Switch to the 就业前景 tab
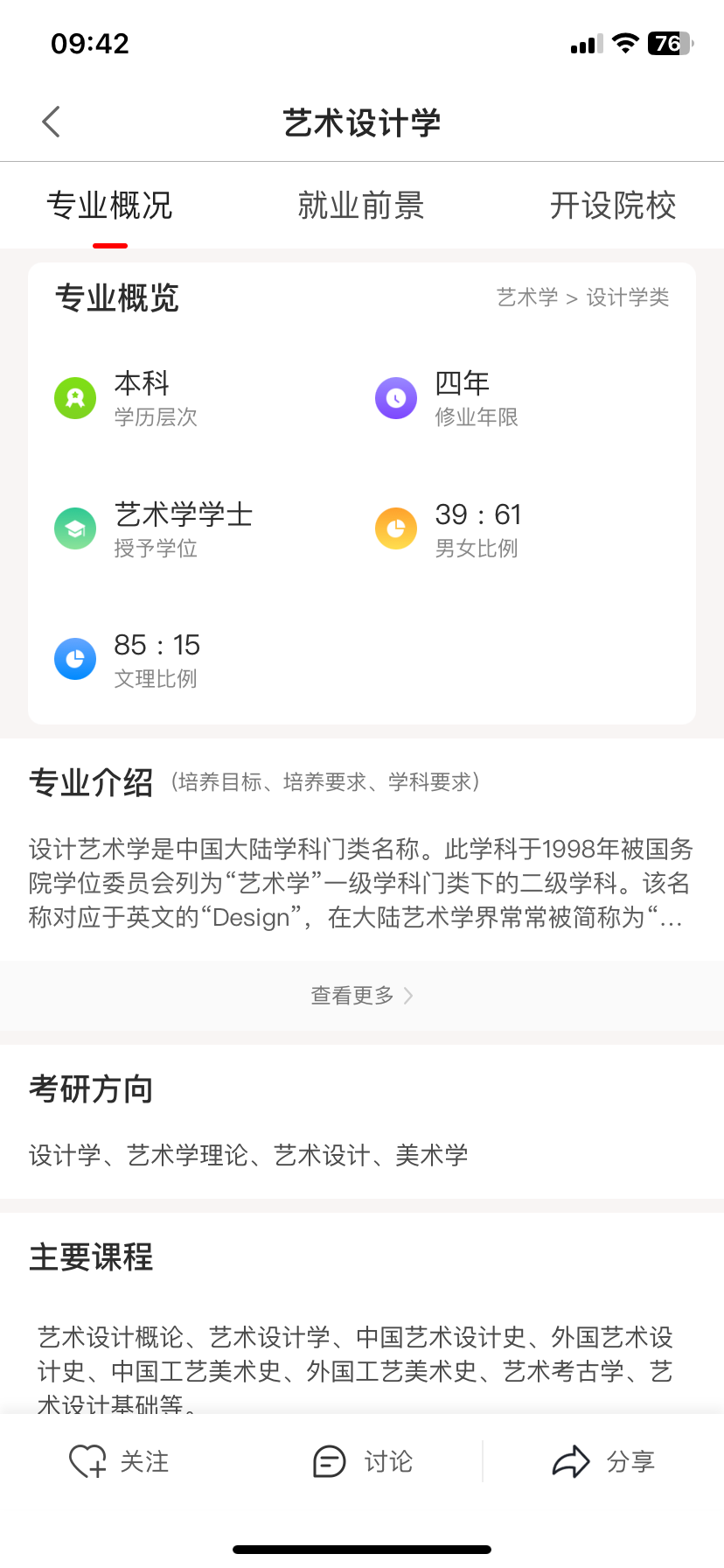 coord(361,206)
